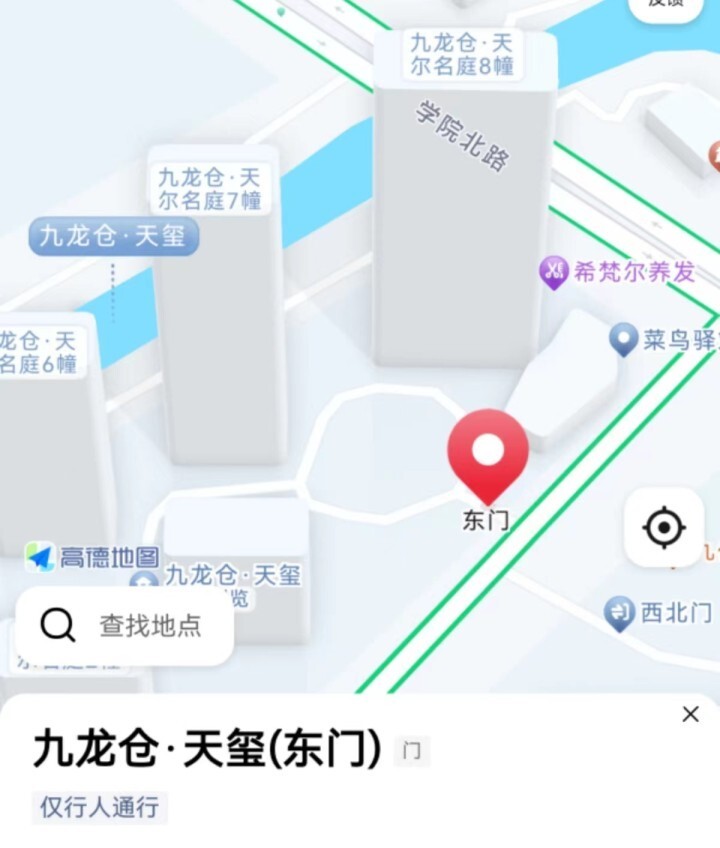
Task: Select the 希梵尔养发 map marker
Action: pos(553,272)
